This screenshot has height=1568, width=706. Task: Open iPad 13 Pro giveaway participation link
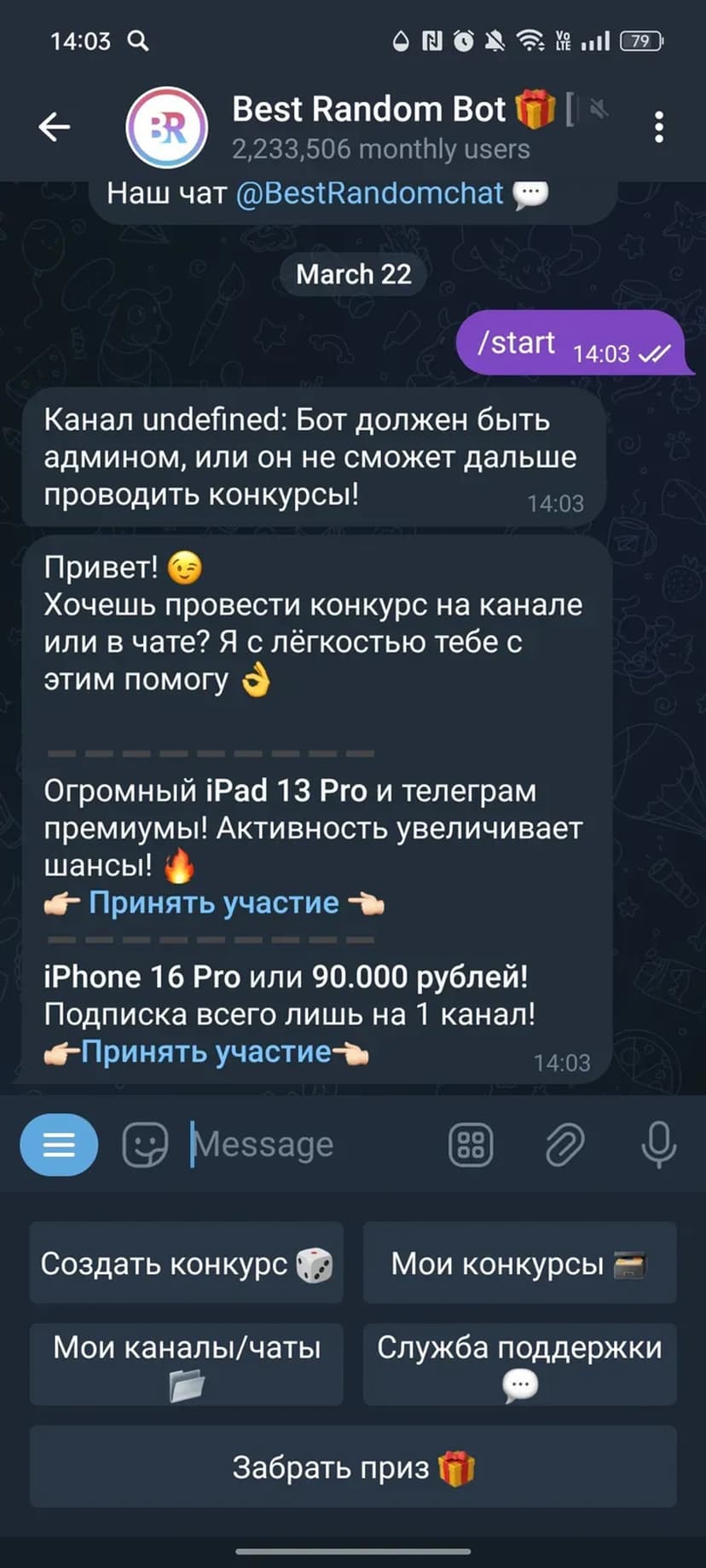coord(213,902)
